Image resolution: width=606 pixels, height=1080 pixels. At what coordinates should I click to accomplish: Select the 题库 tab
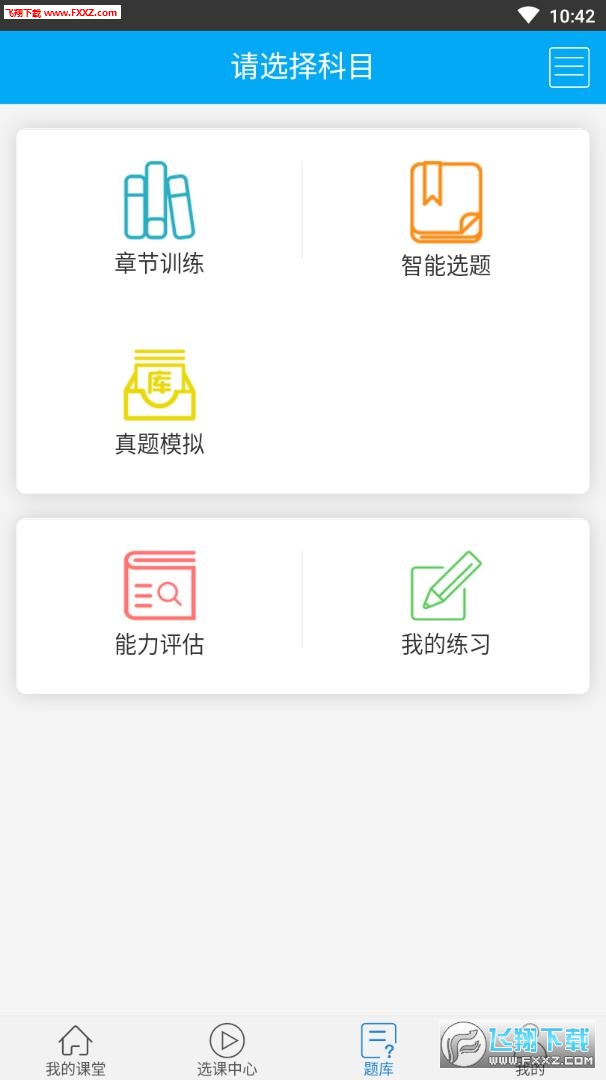click(x=378, y=1050)
